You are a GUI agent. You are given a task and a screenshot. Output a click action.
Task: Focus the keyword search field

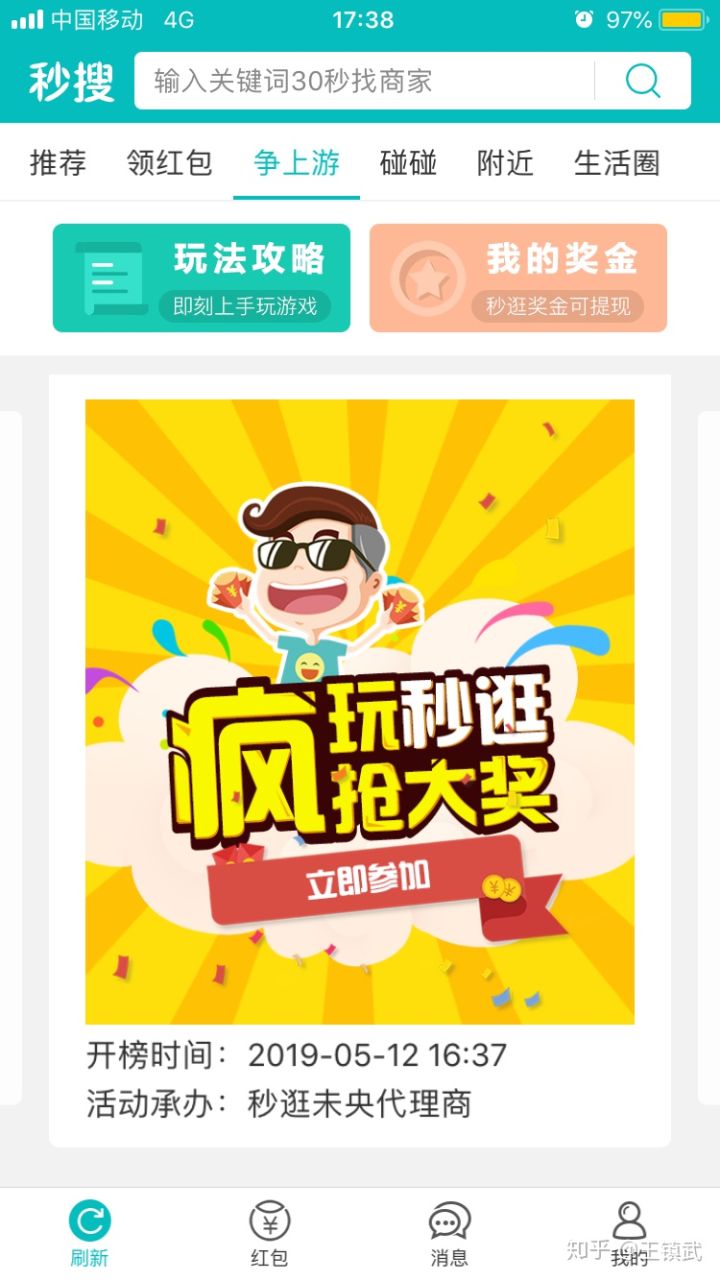(x=365, y=81)
